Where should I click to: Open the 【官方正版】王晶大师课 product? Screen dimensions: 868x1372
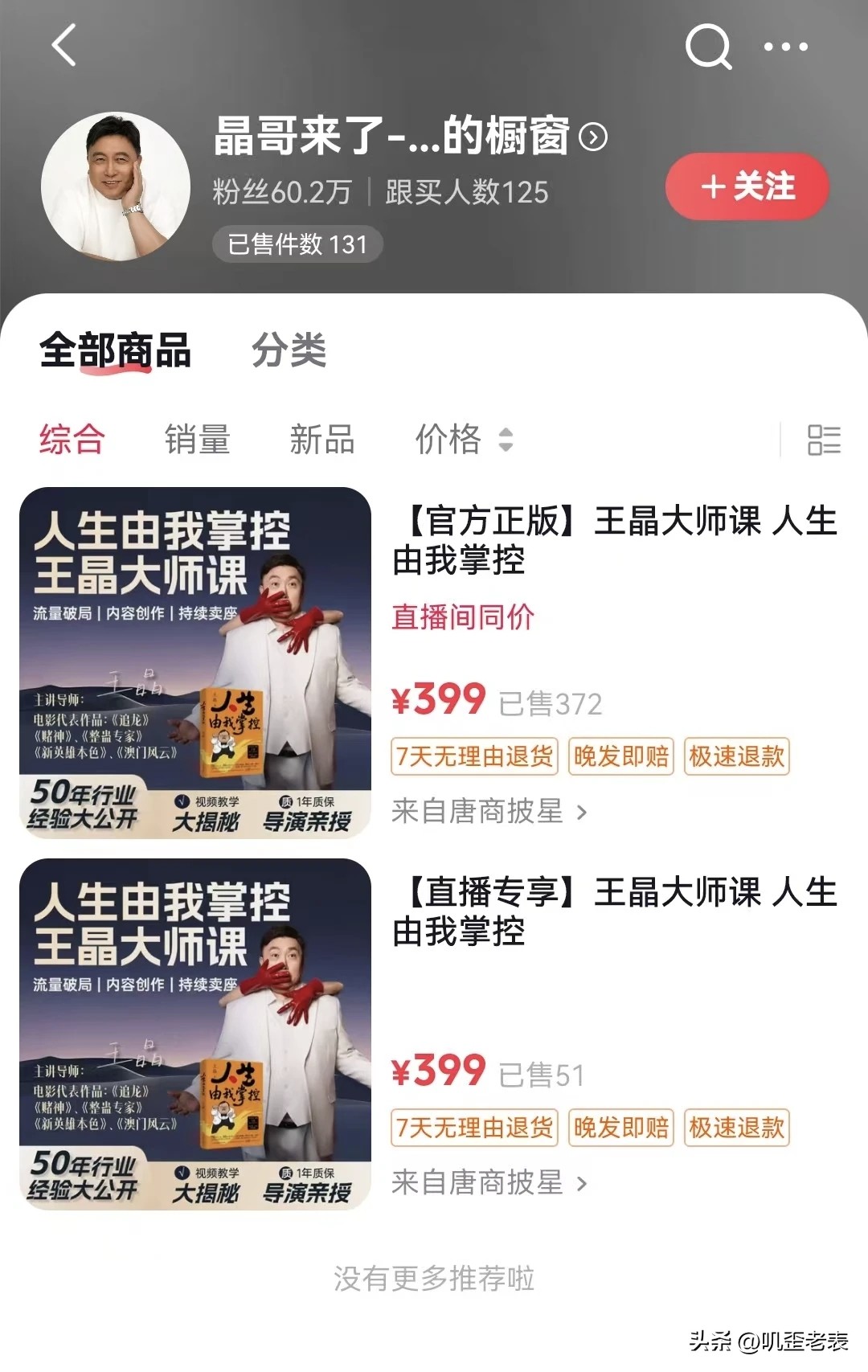click(614, 540)
